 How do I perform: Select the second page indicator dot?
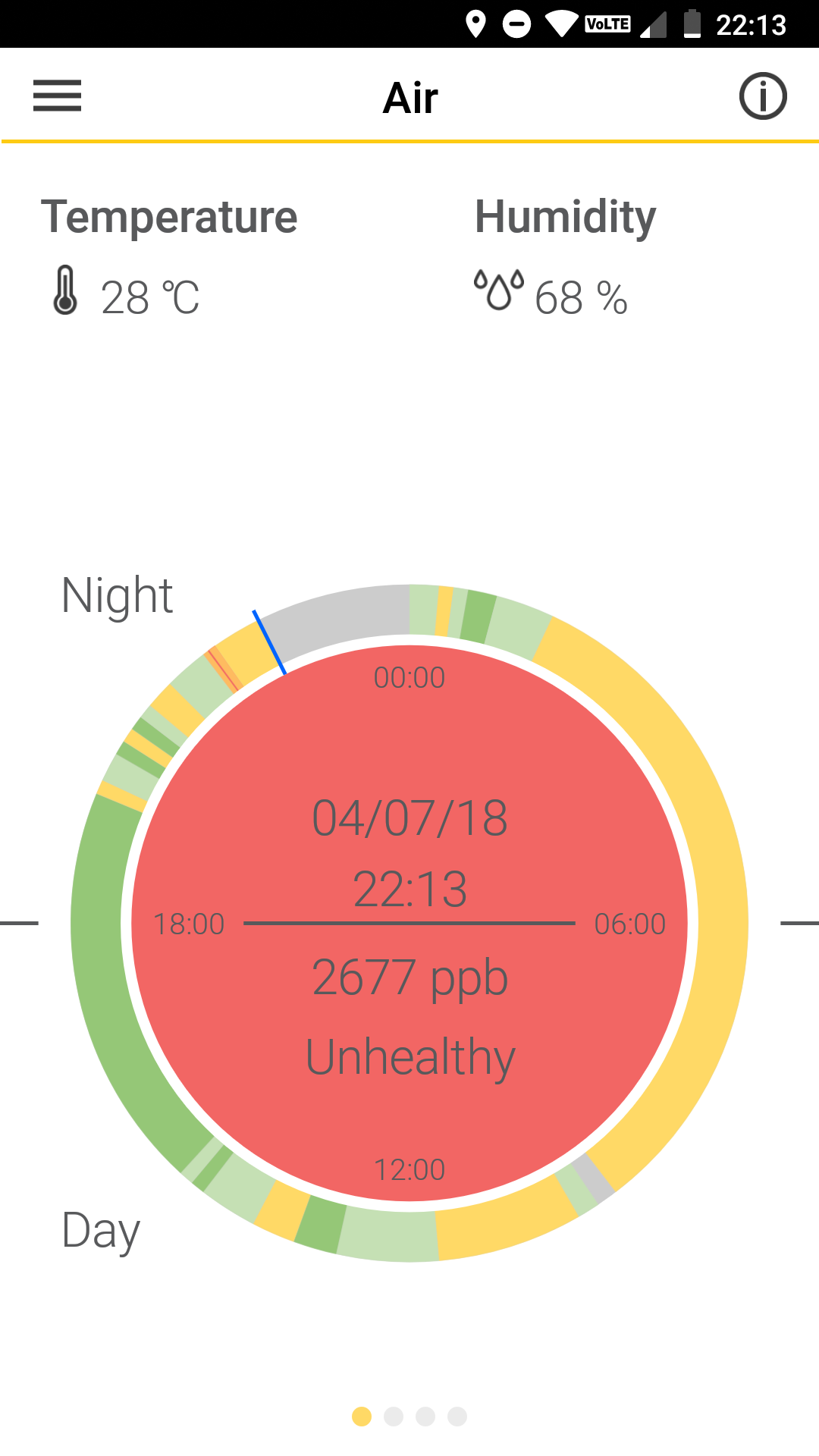(x=394, y=1417)
